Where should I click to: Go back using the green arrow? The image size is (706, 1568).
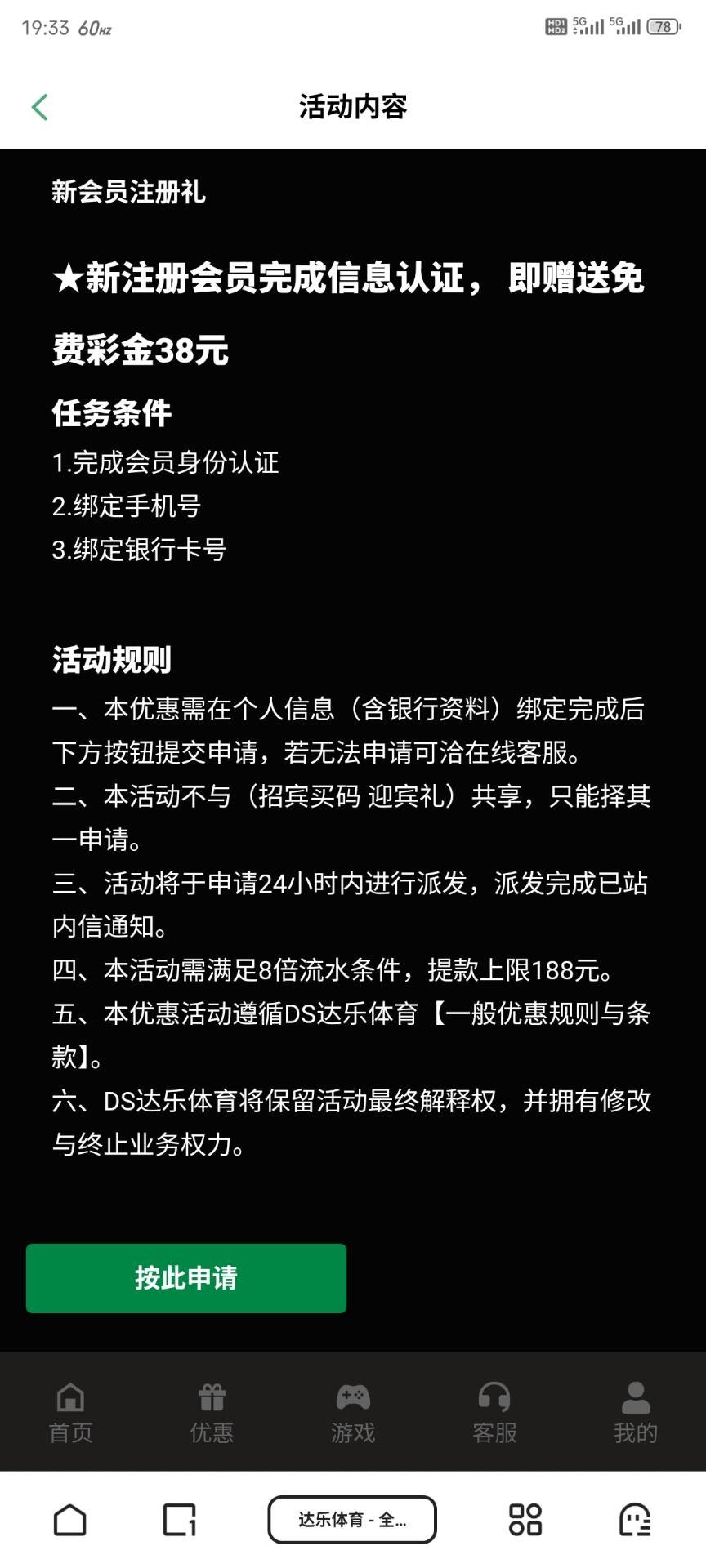pos(39,107)
